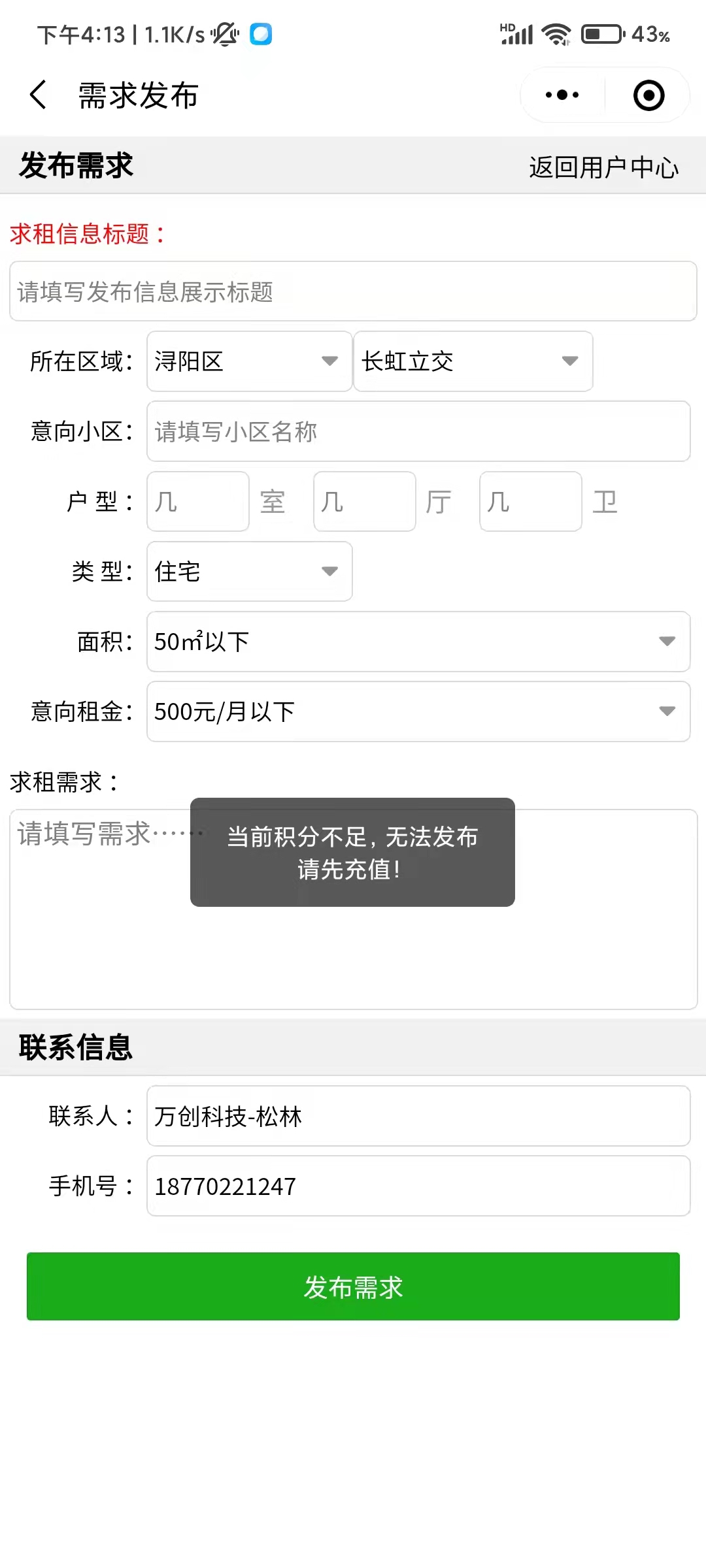Tap the 意向小区 community name field
Viewport: 706px width, 1568px height.
pyautogui.click(x=418, y=431)
